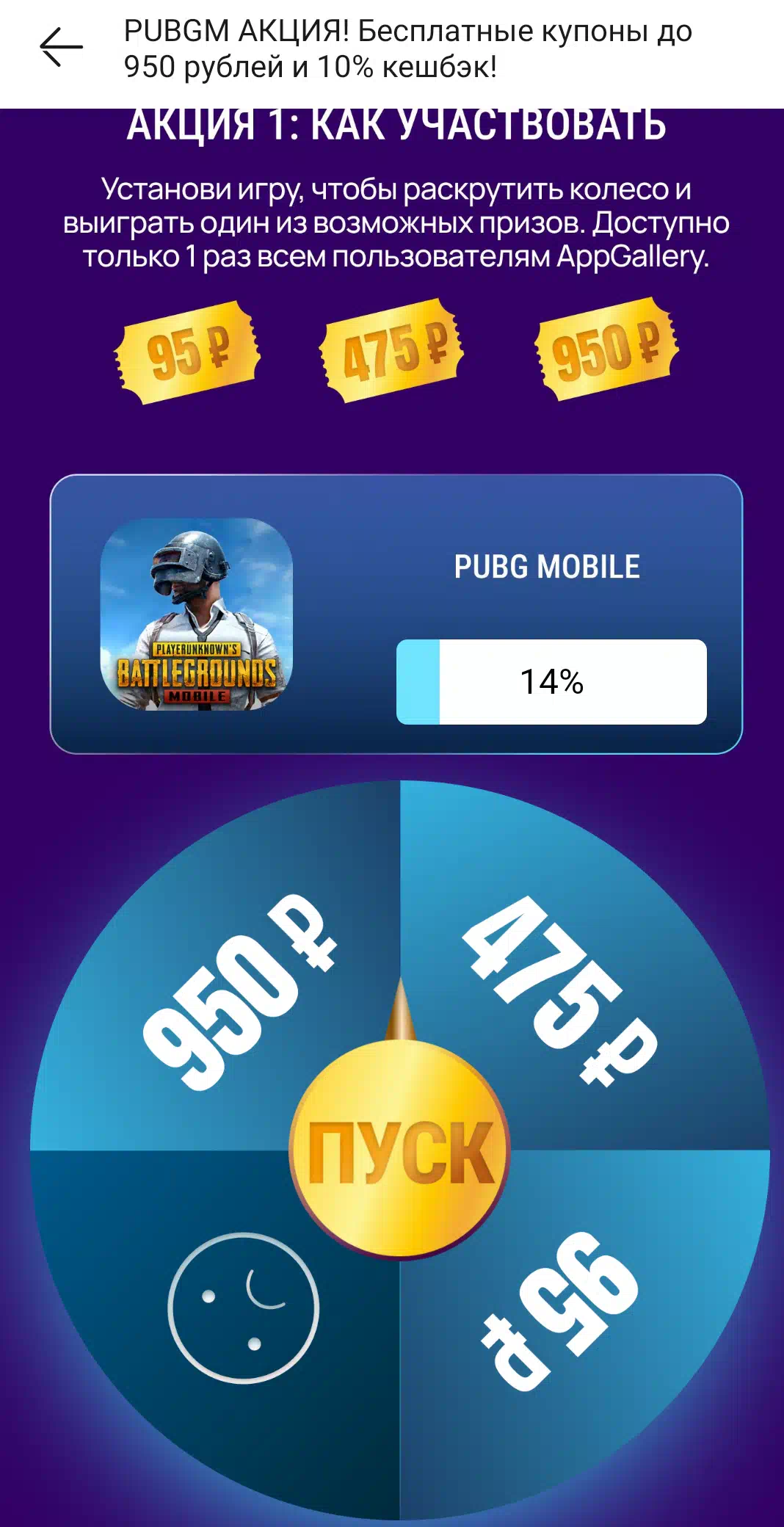Go back using the arrow icon
Image resolution: width=784 pixels, height=1527 pixels.
tap(62, 47)
